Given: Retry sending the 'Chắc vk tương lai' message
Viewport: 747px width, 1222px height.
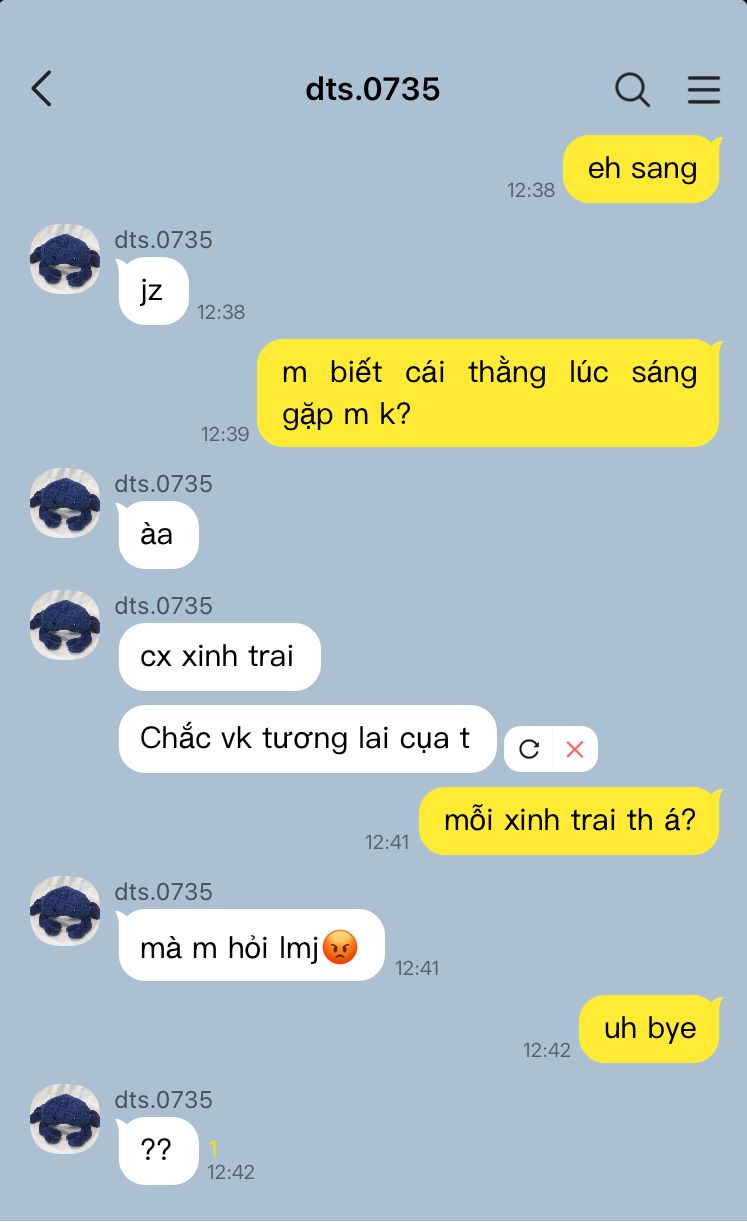Looking at the screenshot, I should (x=529, y=749).
